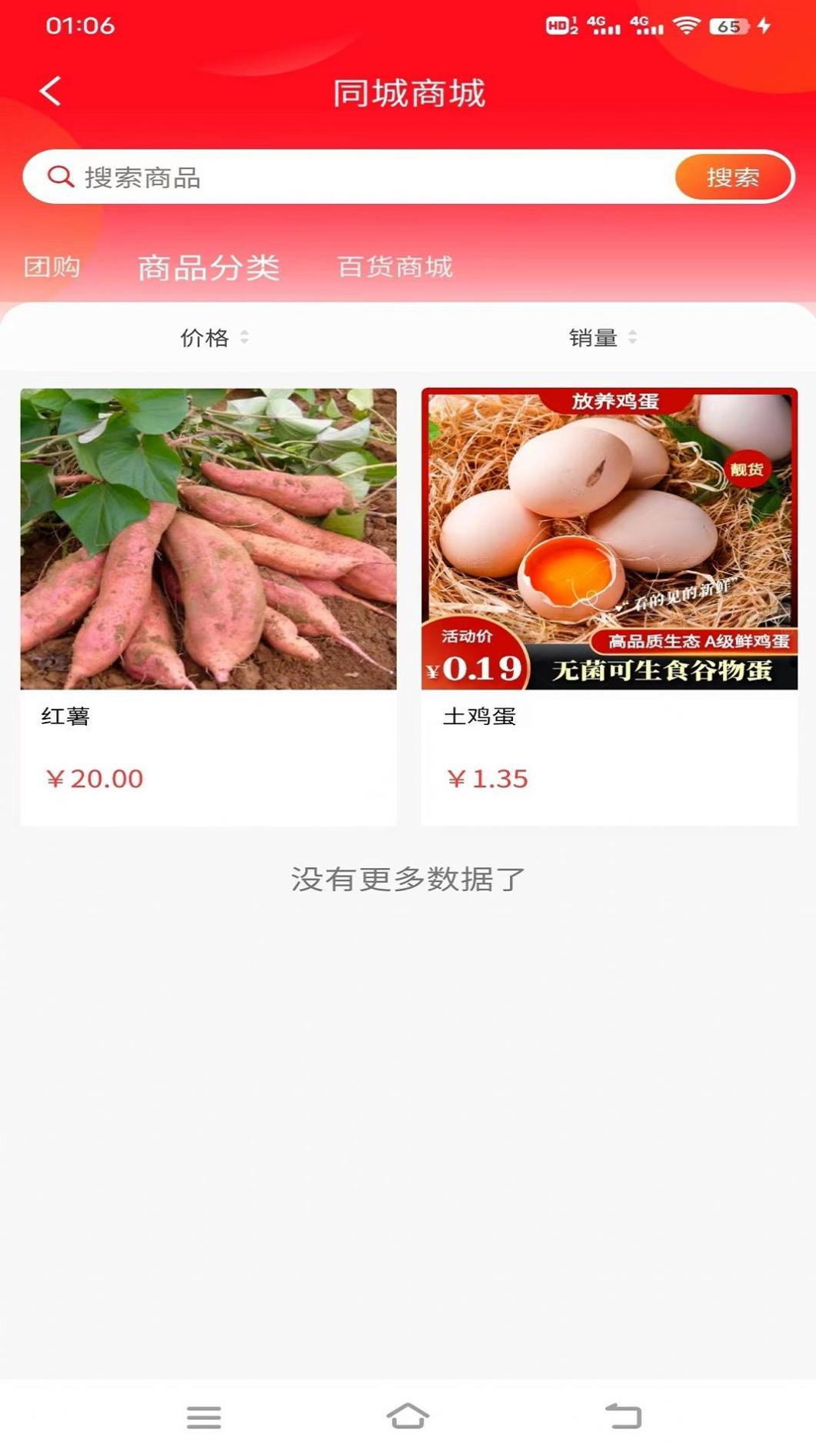The width and height of the screenshot is (816, 1456).
Task: Switch to the 团购 tab
Action: coord(54,267)
